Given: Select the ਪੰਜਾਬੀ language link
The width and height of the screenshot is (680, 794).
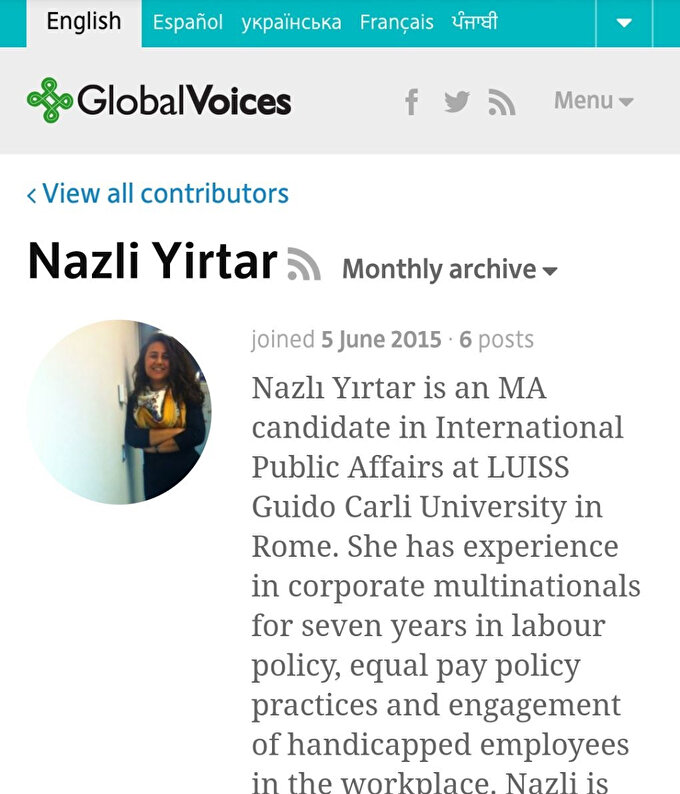Looking at the screenshot, I should [x=475, y=22].
